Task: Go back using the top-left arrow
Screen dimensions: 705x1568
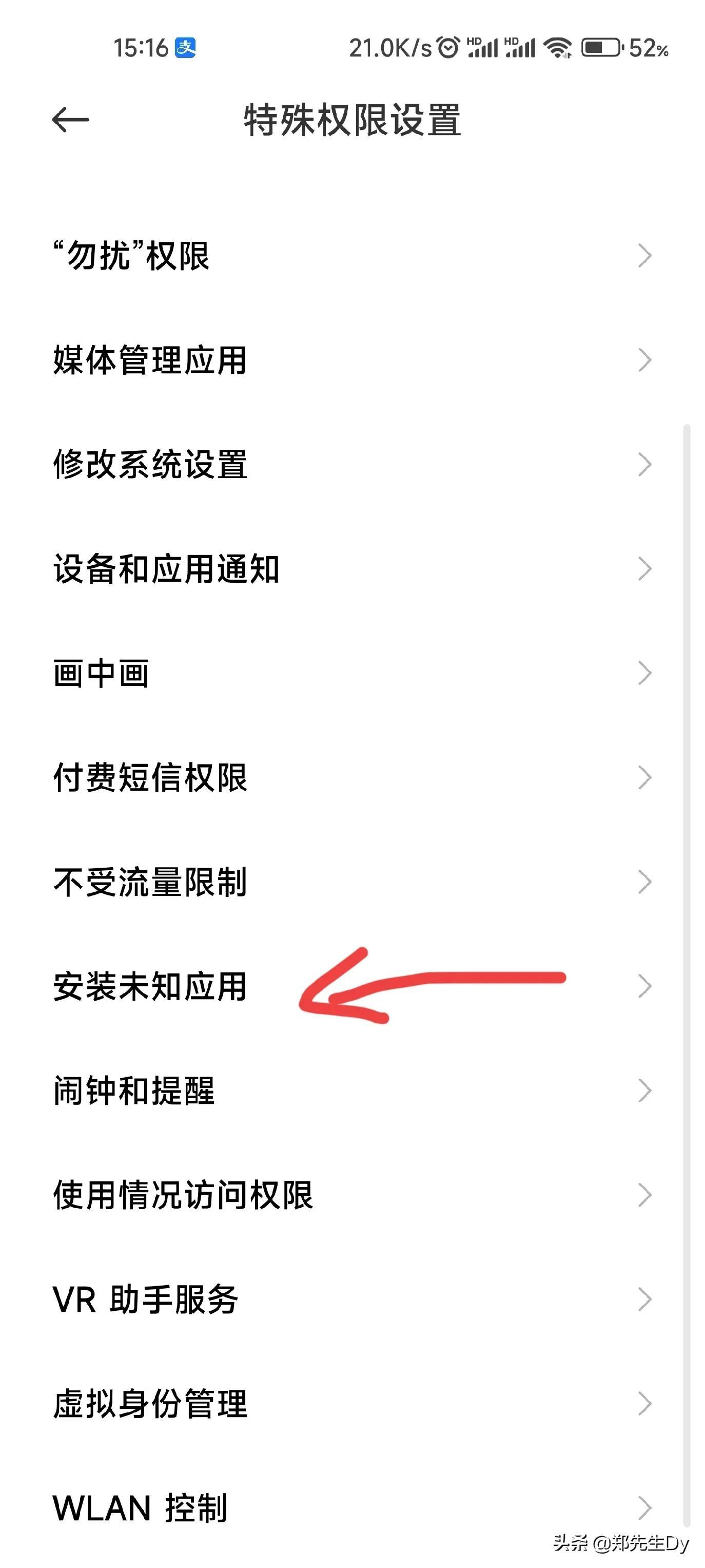Action: pyautogui.click(x=71, y=119)
